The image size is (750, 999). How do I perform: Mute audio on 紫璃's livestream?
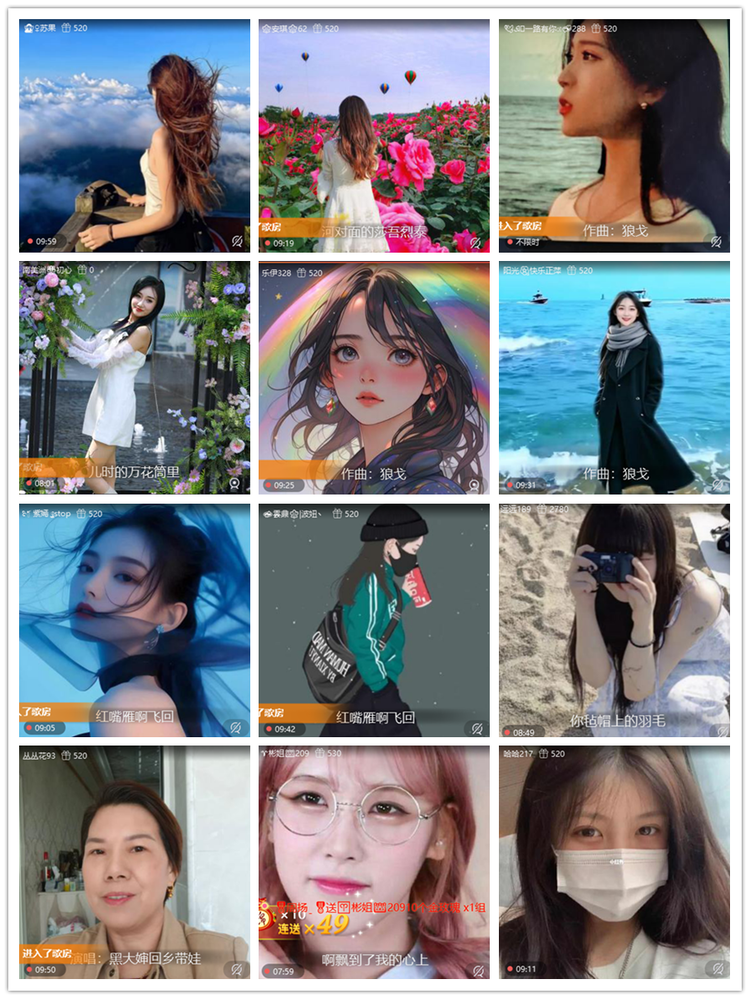point(237,727)
